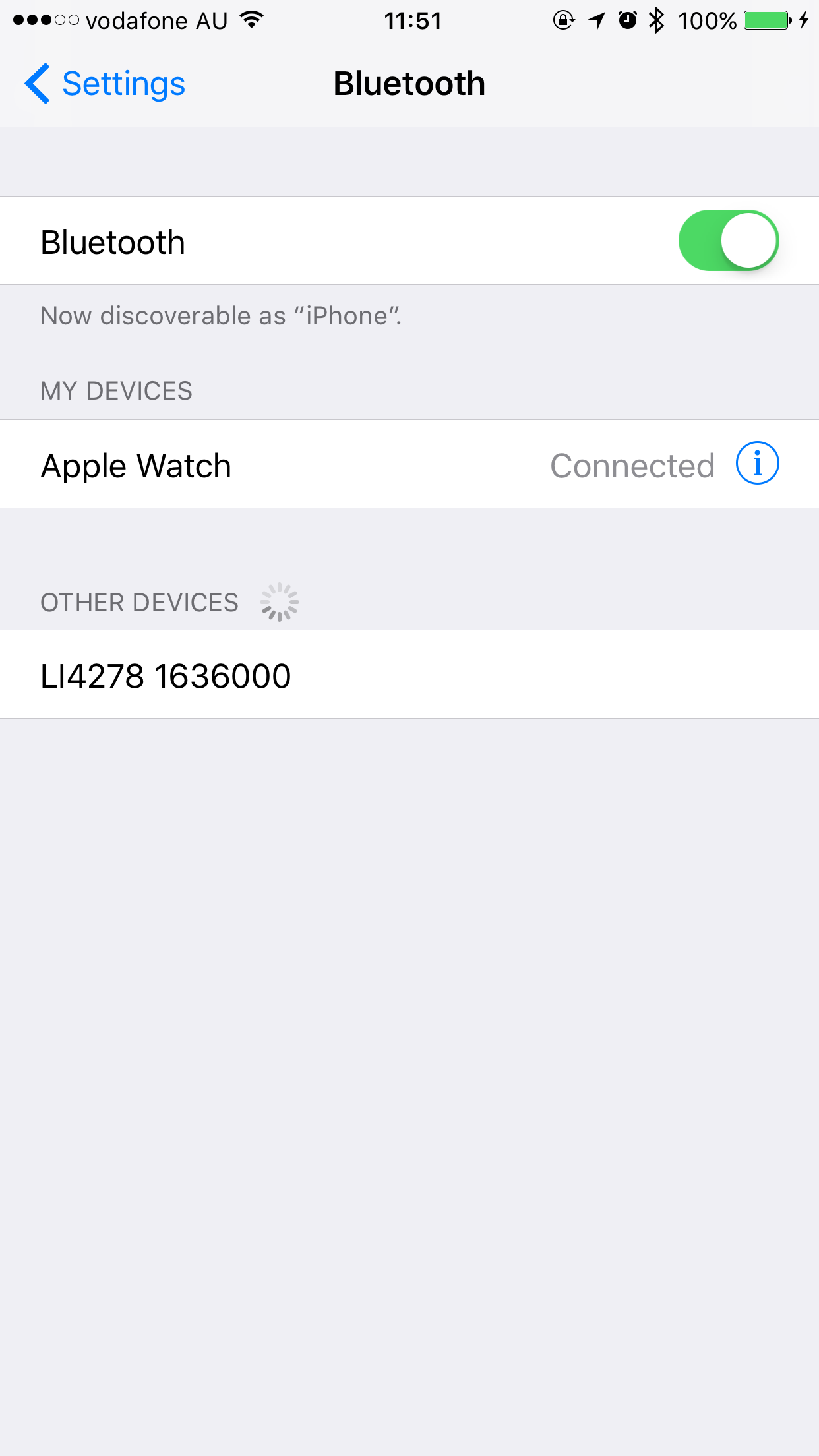Open the info button next to Apple Watch
The width and height of the screenshot is (819, 1456).
[758, 464]
